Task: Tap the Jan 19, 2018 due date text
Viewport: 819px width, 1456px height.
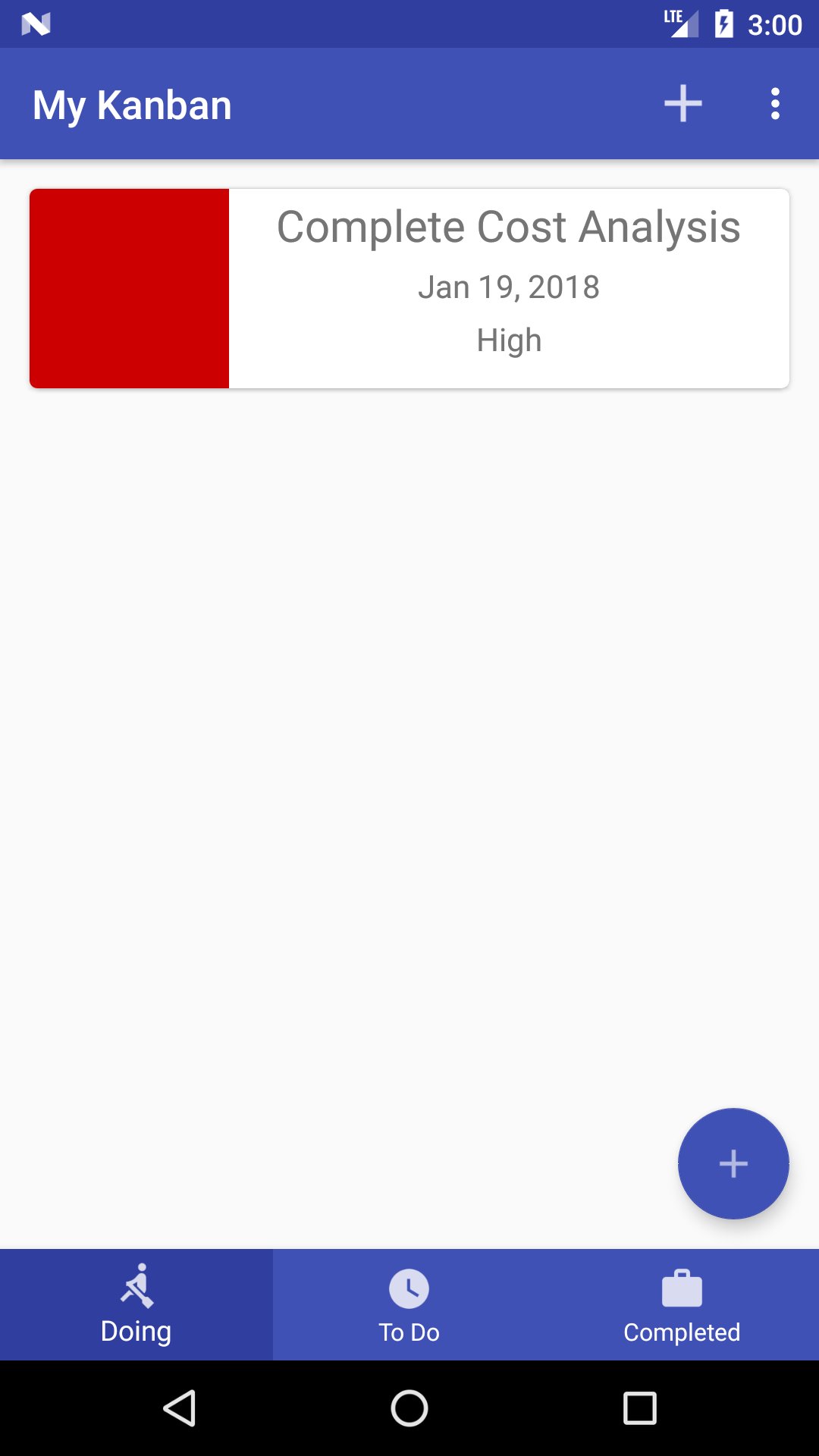Action: click(x=508, y=286)
